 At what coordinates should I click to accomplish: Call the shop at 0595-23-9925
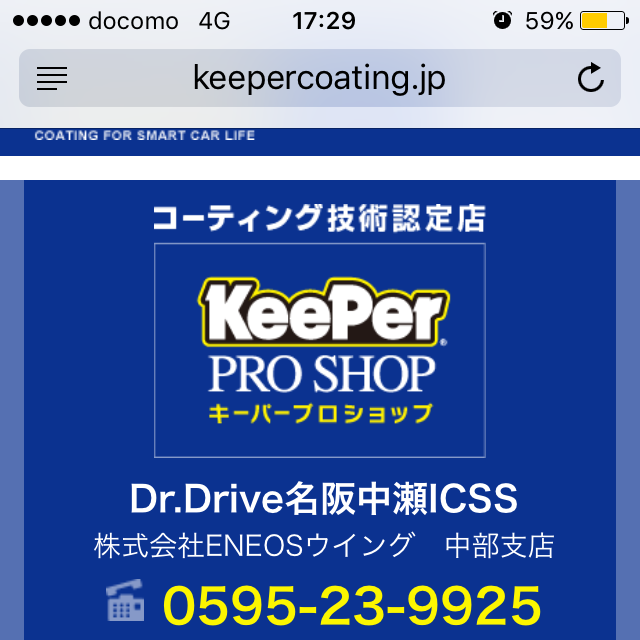point(352,605)
